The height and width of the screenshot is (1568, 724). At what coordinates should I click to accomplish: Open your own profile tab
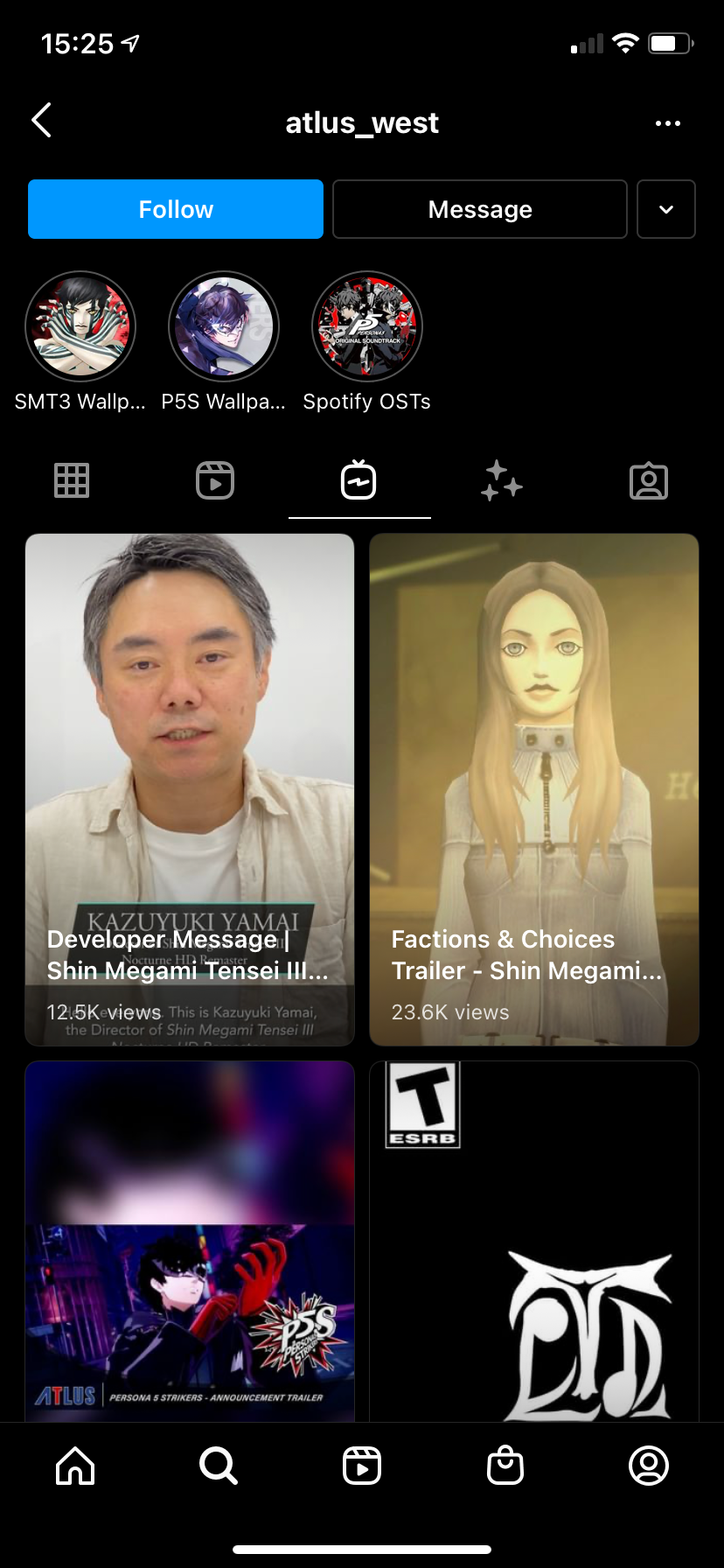click(x=649, y=1466)
